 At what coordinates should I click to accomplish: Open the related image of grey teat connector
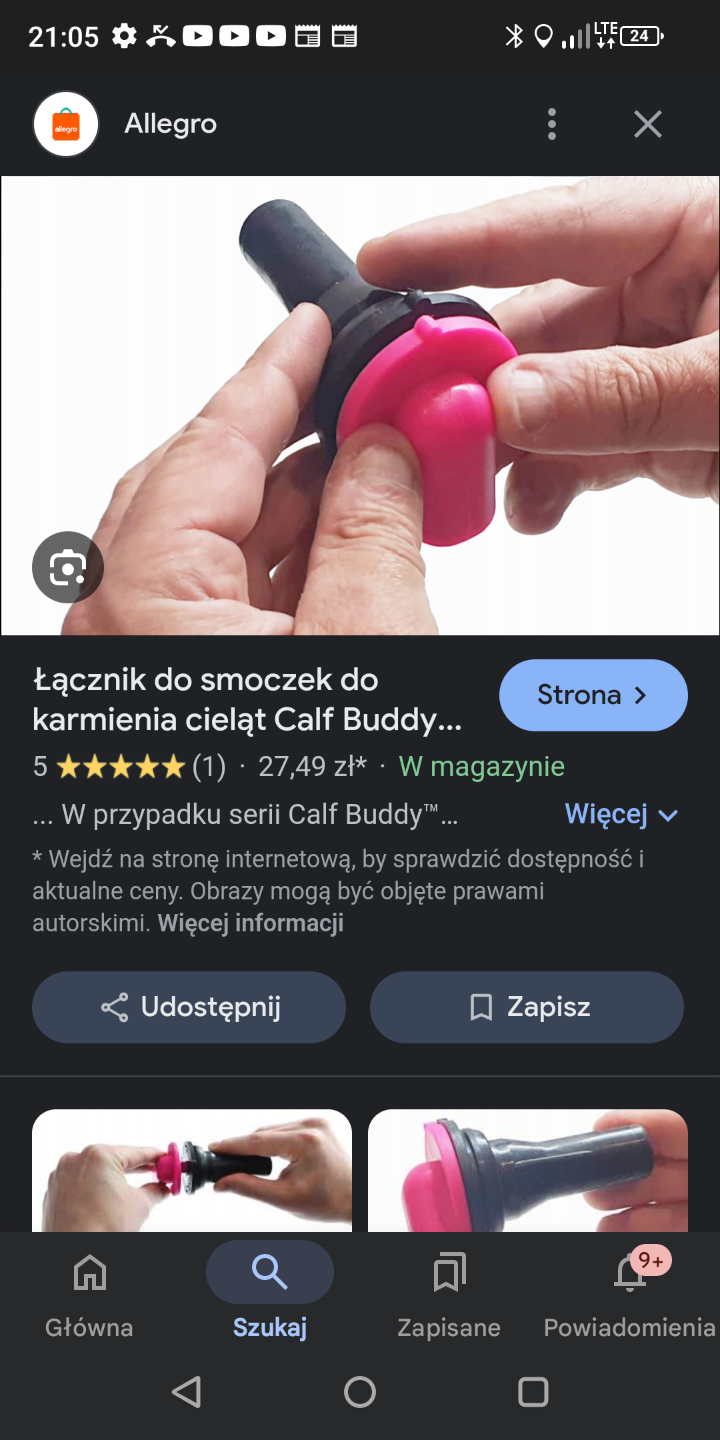[527, 1170]
